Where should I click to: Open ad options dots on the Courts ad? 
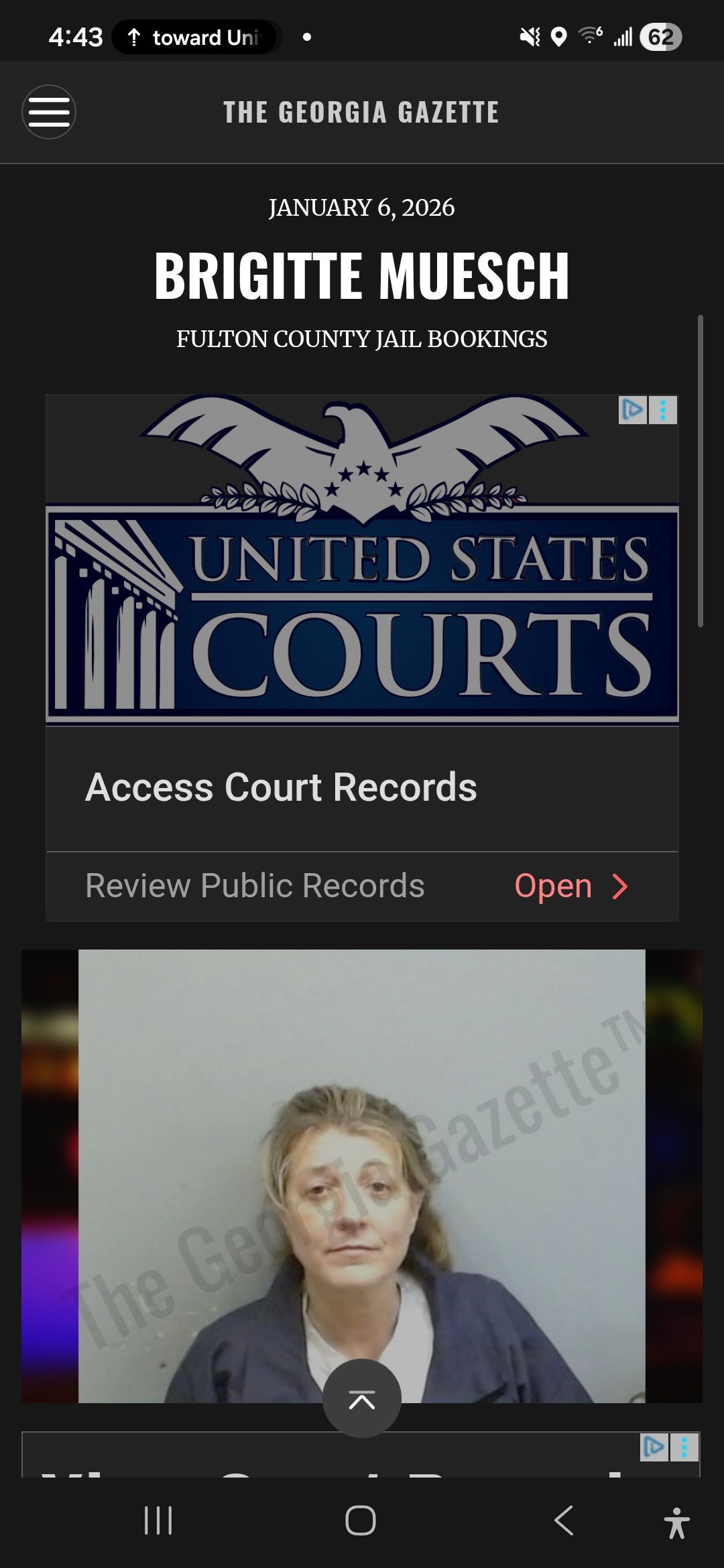[664, 409]
